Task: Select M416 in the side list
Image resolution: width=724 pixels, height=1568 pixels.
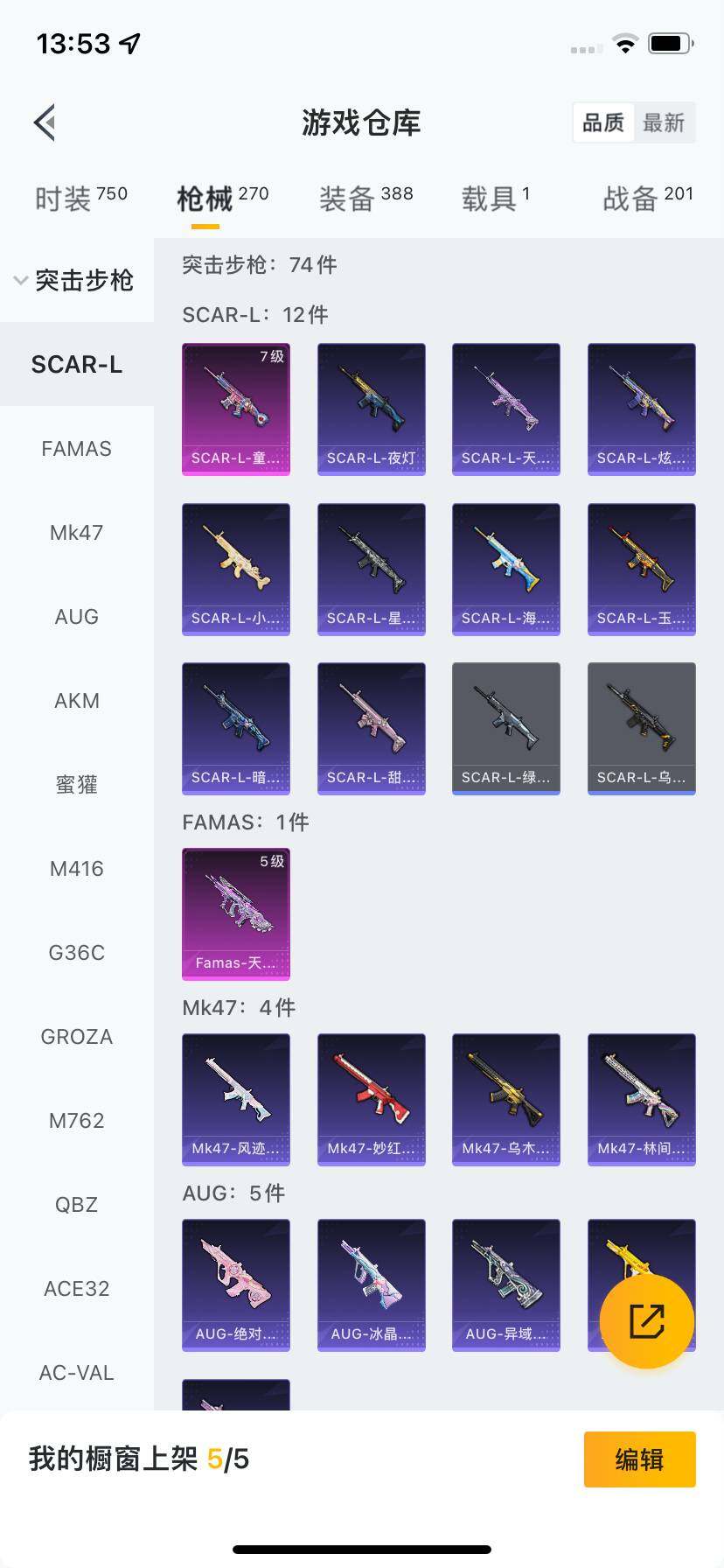Action: pos(77,869)
